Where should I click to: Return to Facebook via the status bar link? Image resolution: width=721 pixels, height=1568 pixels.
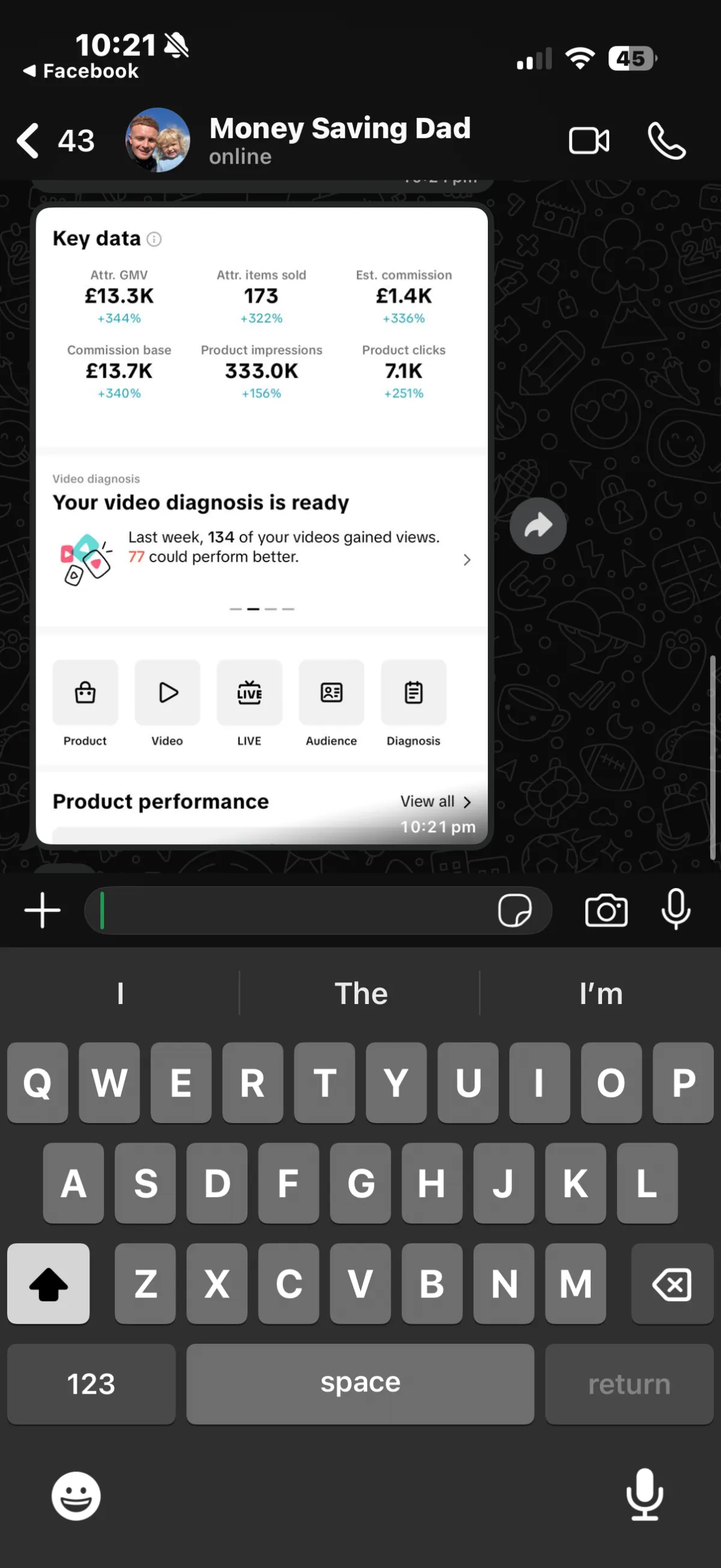pyautogui.click(x=82, y=71)
